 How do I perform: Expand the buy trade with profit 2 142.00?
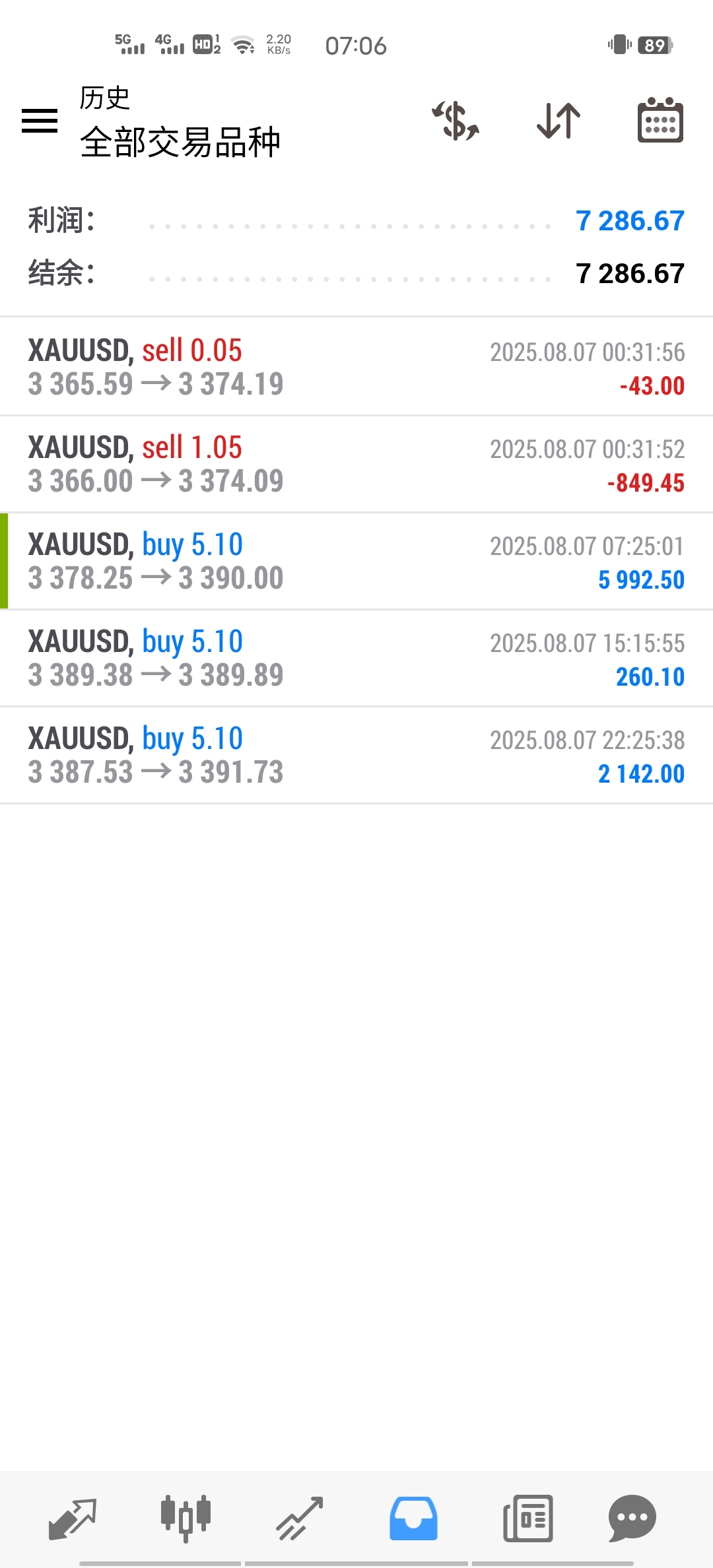click(356, 755)
